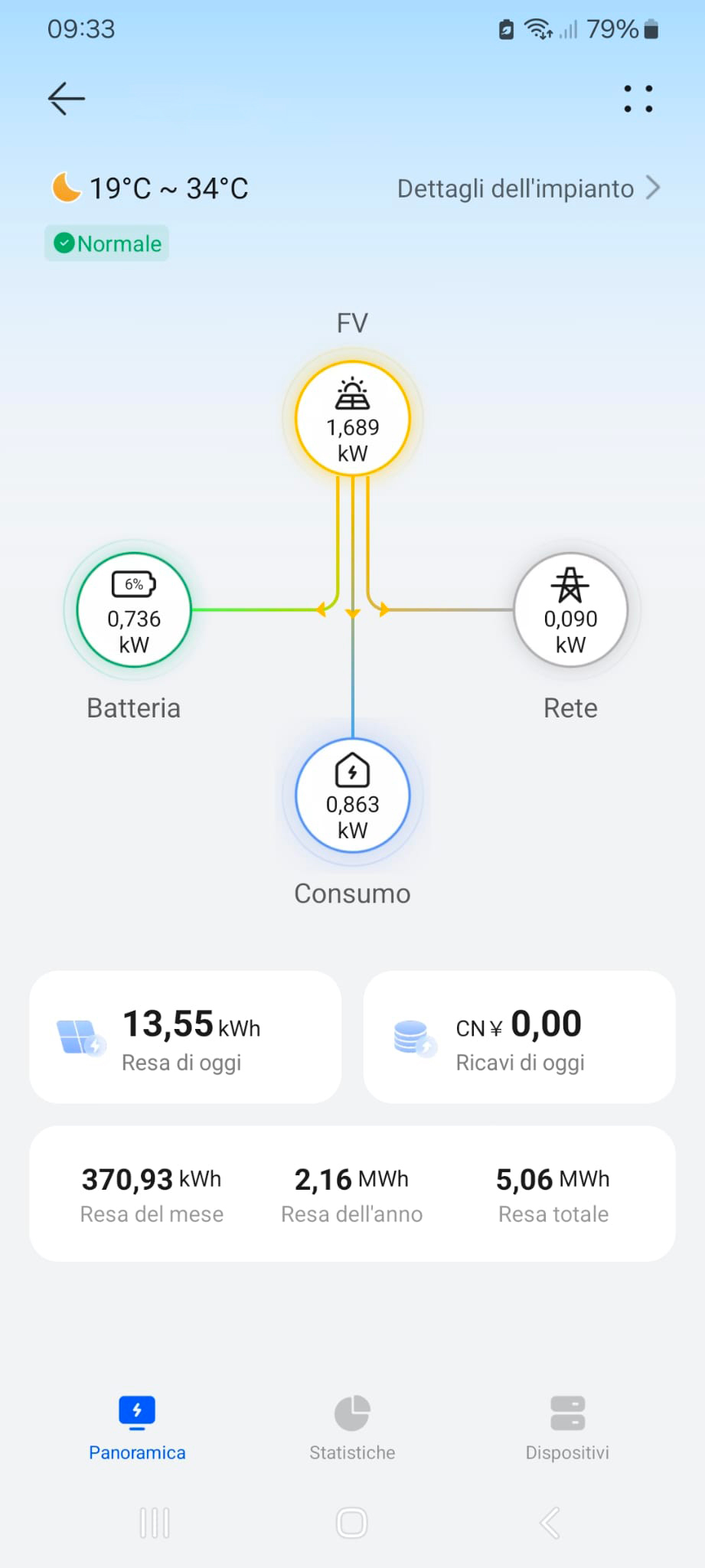
Task: Open the Ricavi di oggi card
Action: coord(519,1037)
